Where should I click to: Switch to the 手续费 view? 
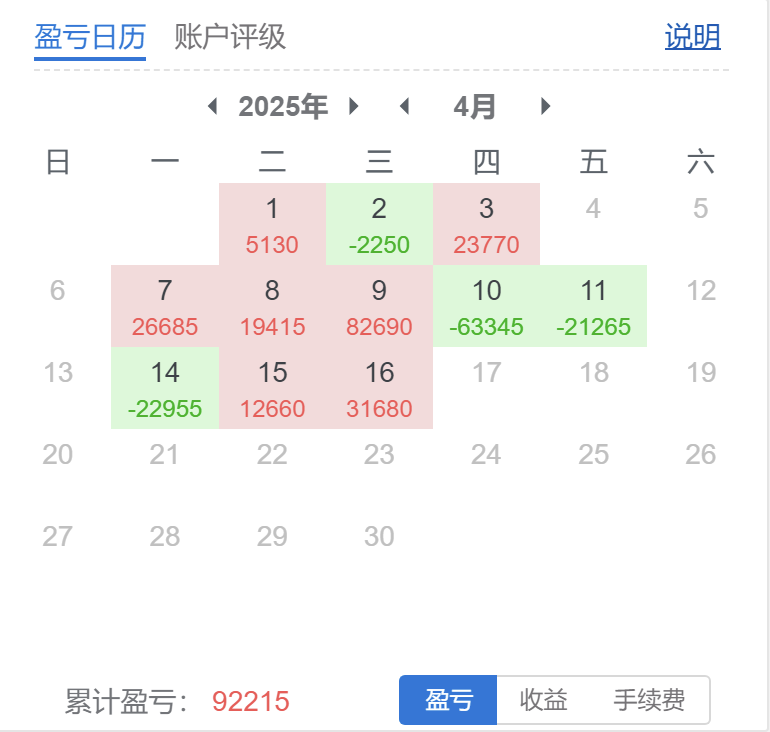coord(649,700)
